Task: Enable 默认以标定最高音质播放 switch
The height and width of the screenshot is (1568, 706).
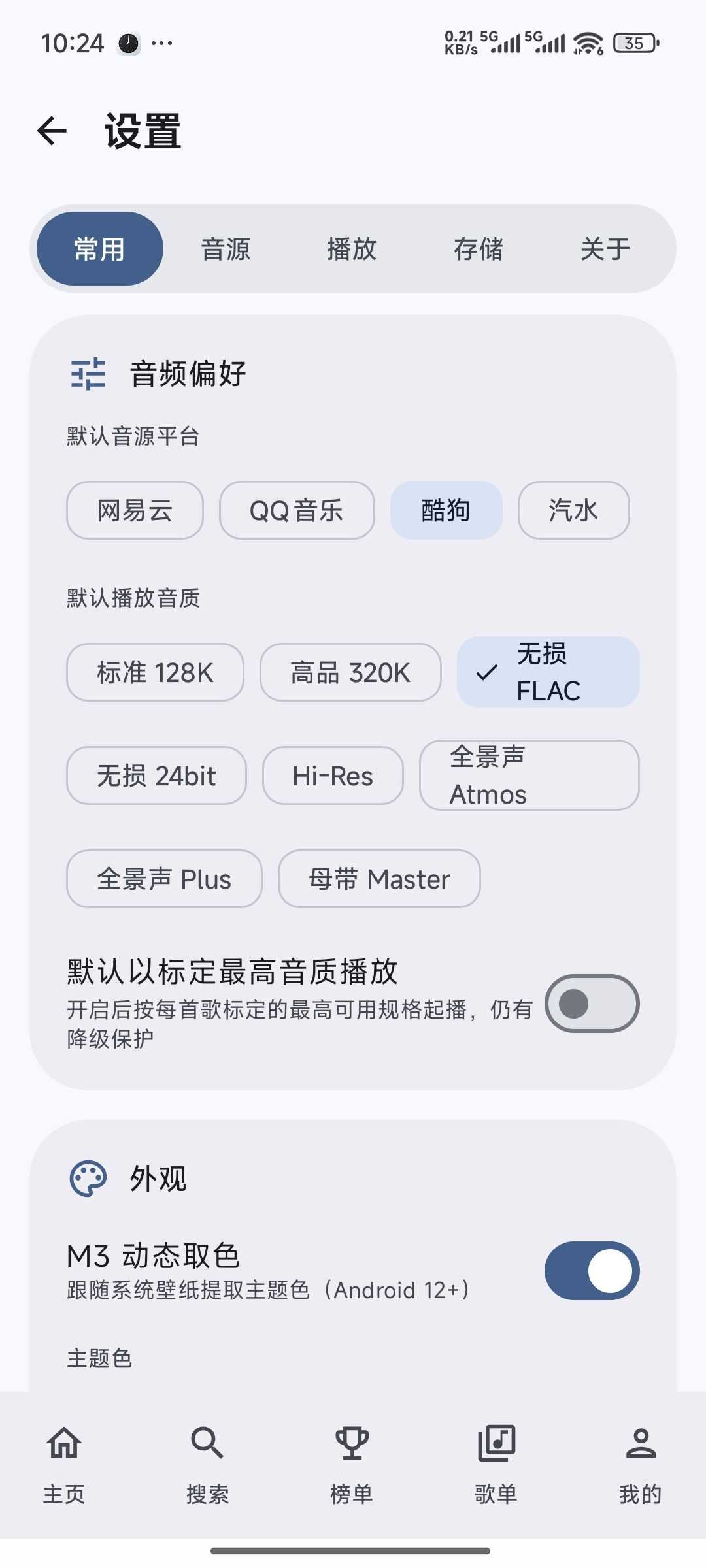Action: [x=592, y=1004]
